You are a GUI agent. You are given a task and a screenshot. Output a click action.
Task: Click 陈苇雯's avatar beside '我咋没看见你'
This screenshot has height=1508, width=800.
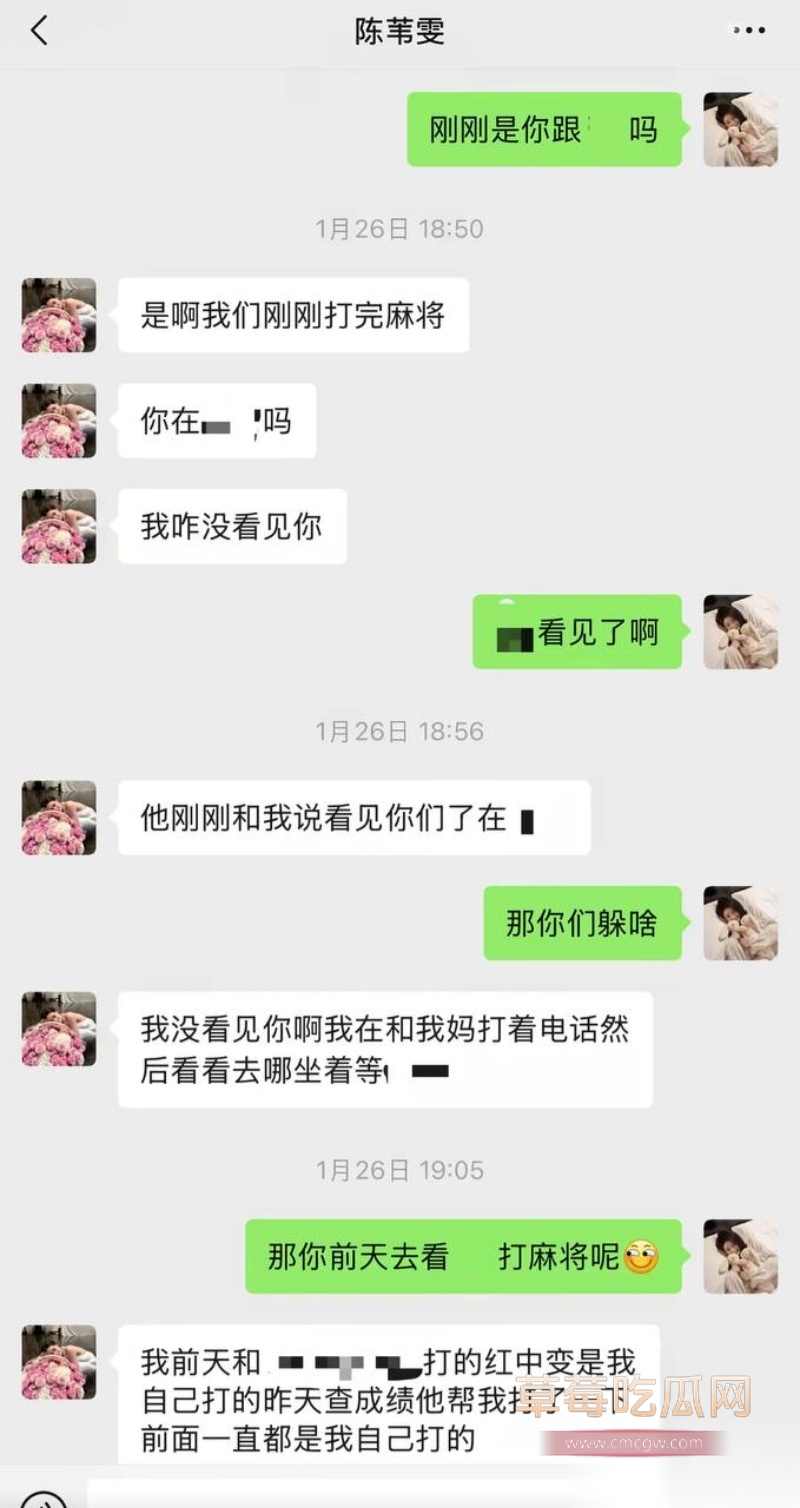pyautogui.click(x=57, y=526)
